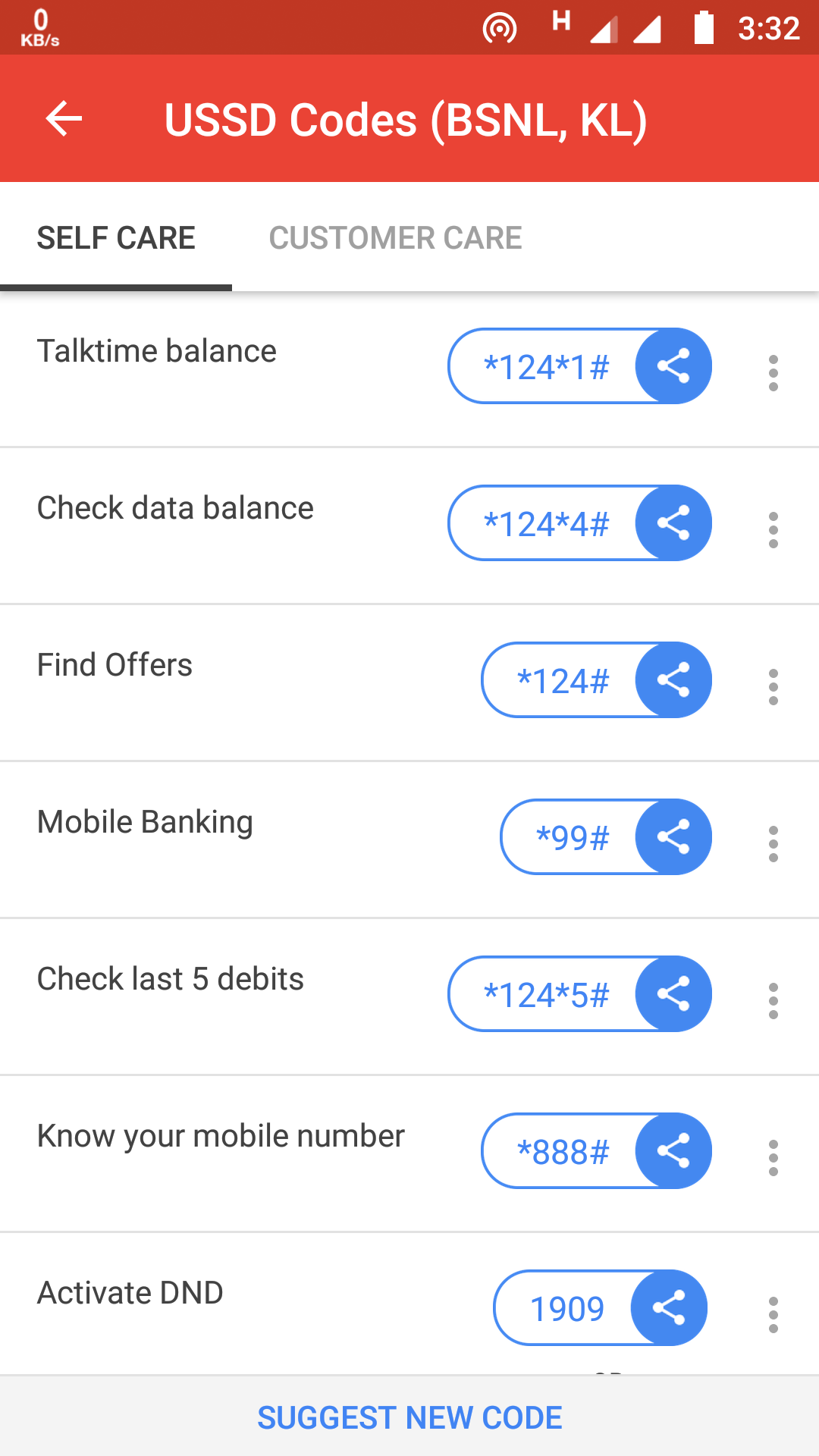
Task: Dial the Check last 5 debits code
Action: click(546, 995)
